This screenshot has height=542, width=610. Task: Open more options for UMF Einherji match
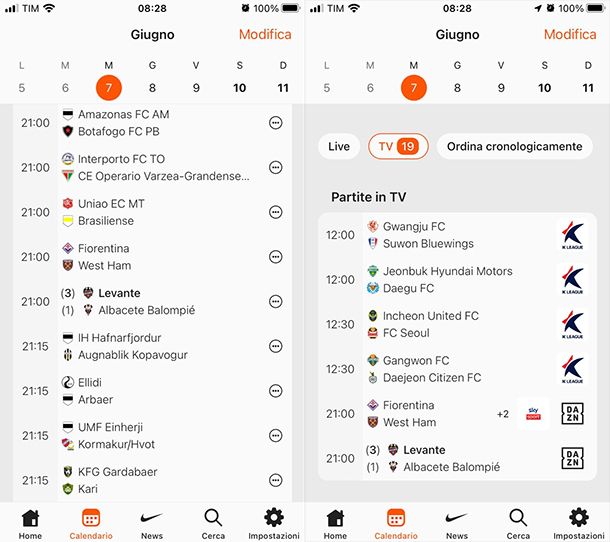[276, 435]
